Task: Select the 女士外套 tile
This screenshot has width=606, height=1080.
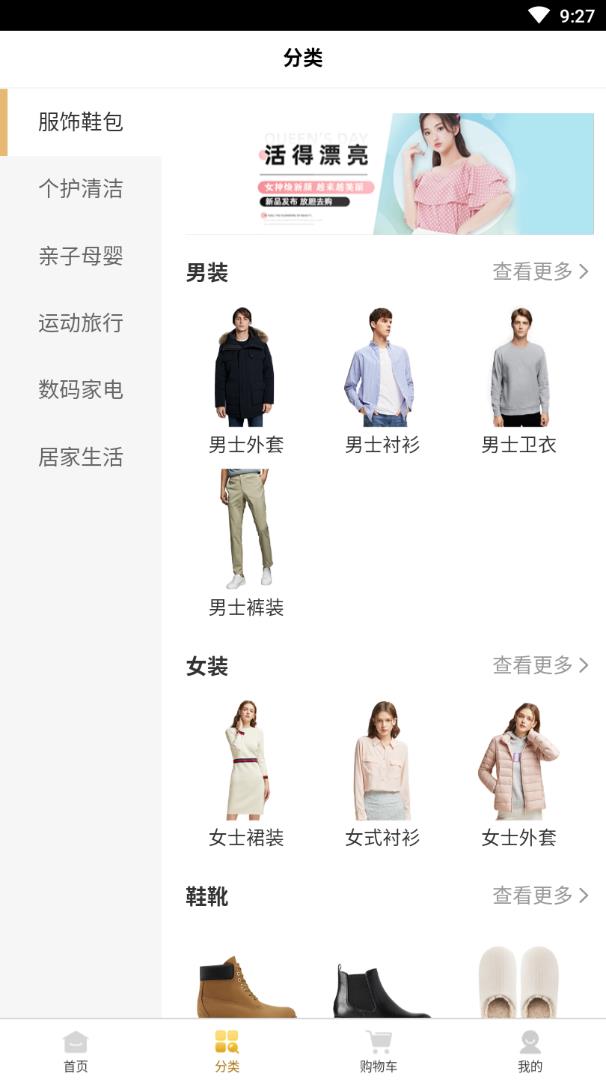Action: (518, 773)
